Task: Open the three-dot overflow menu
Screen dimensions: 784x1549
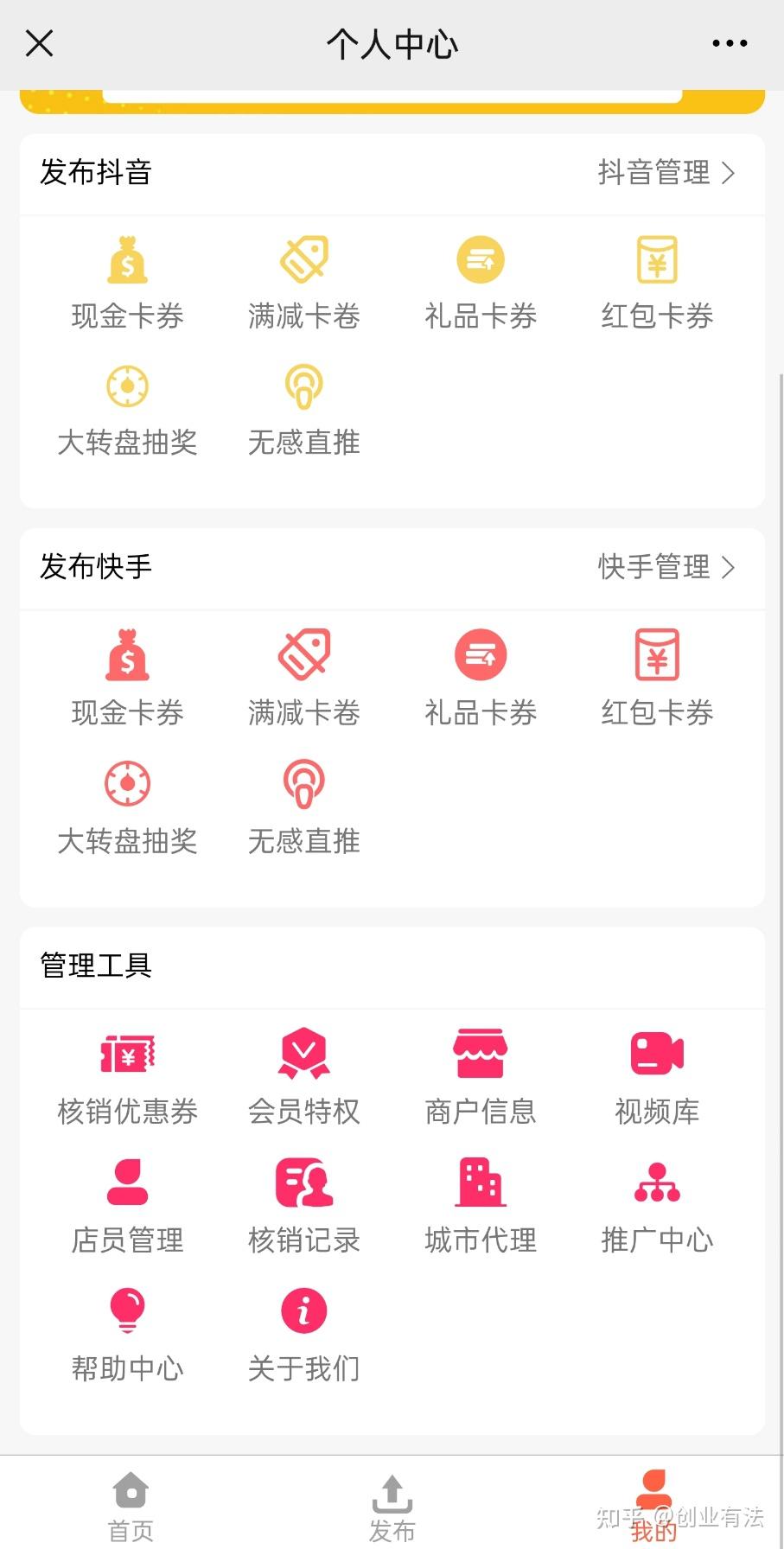Action: coord(730,43)
